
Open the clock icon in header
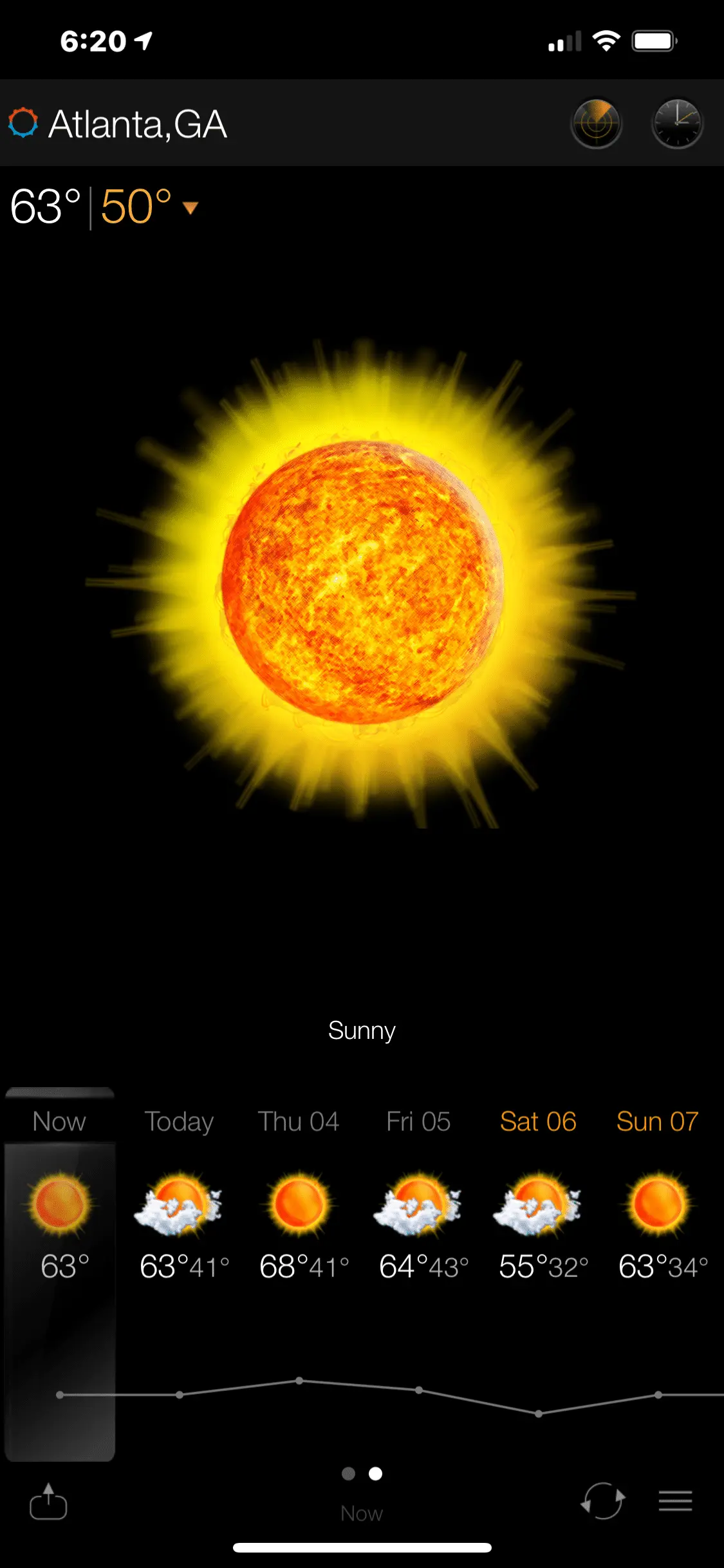(677, 124)
